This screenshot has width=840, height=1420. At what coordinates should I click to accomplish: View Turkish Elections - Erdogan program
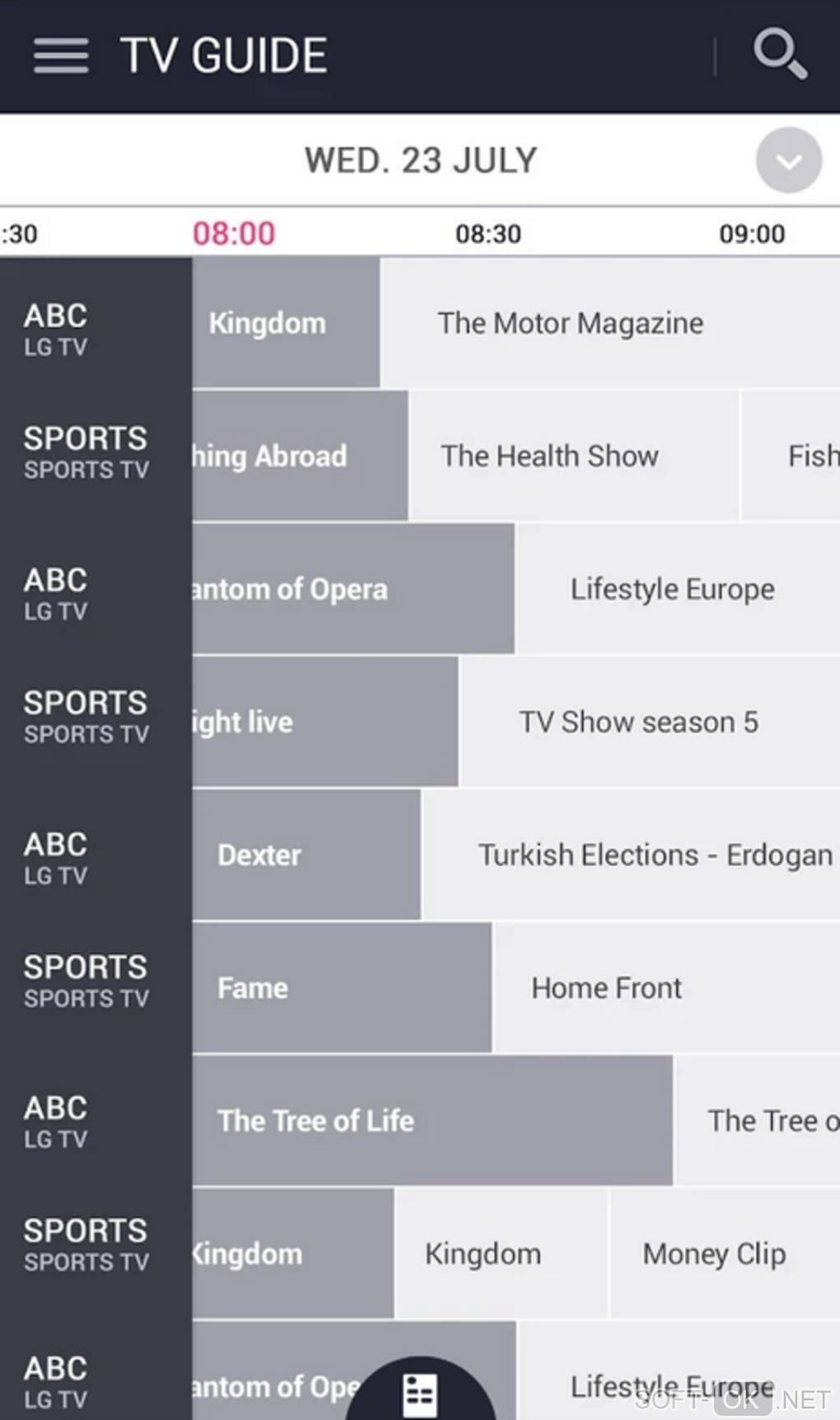630,855
